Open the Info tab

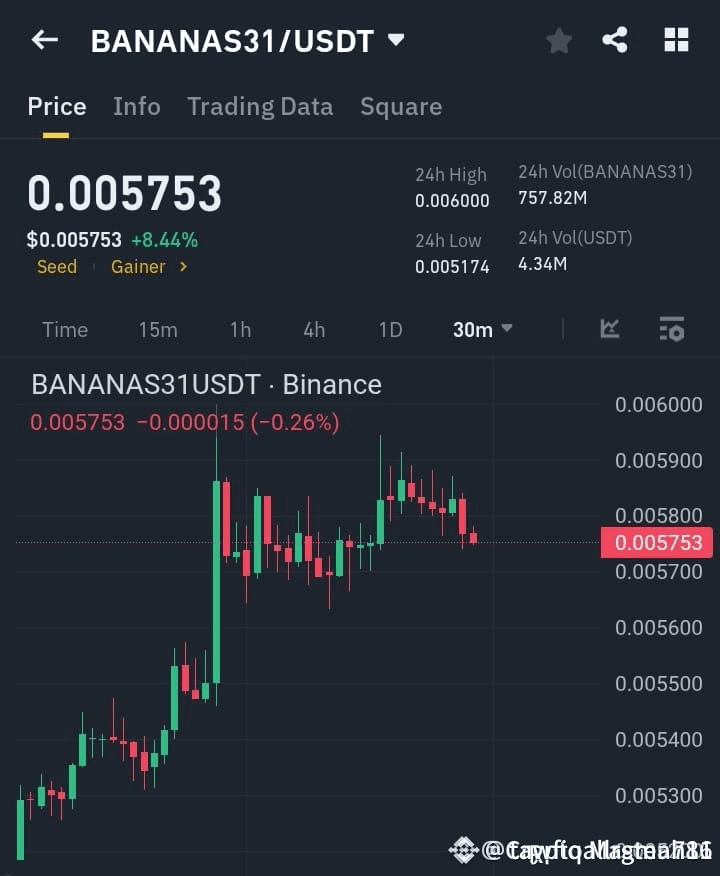[x=137, y=106]
